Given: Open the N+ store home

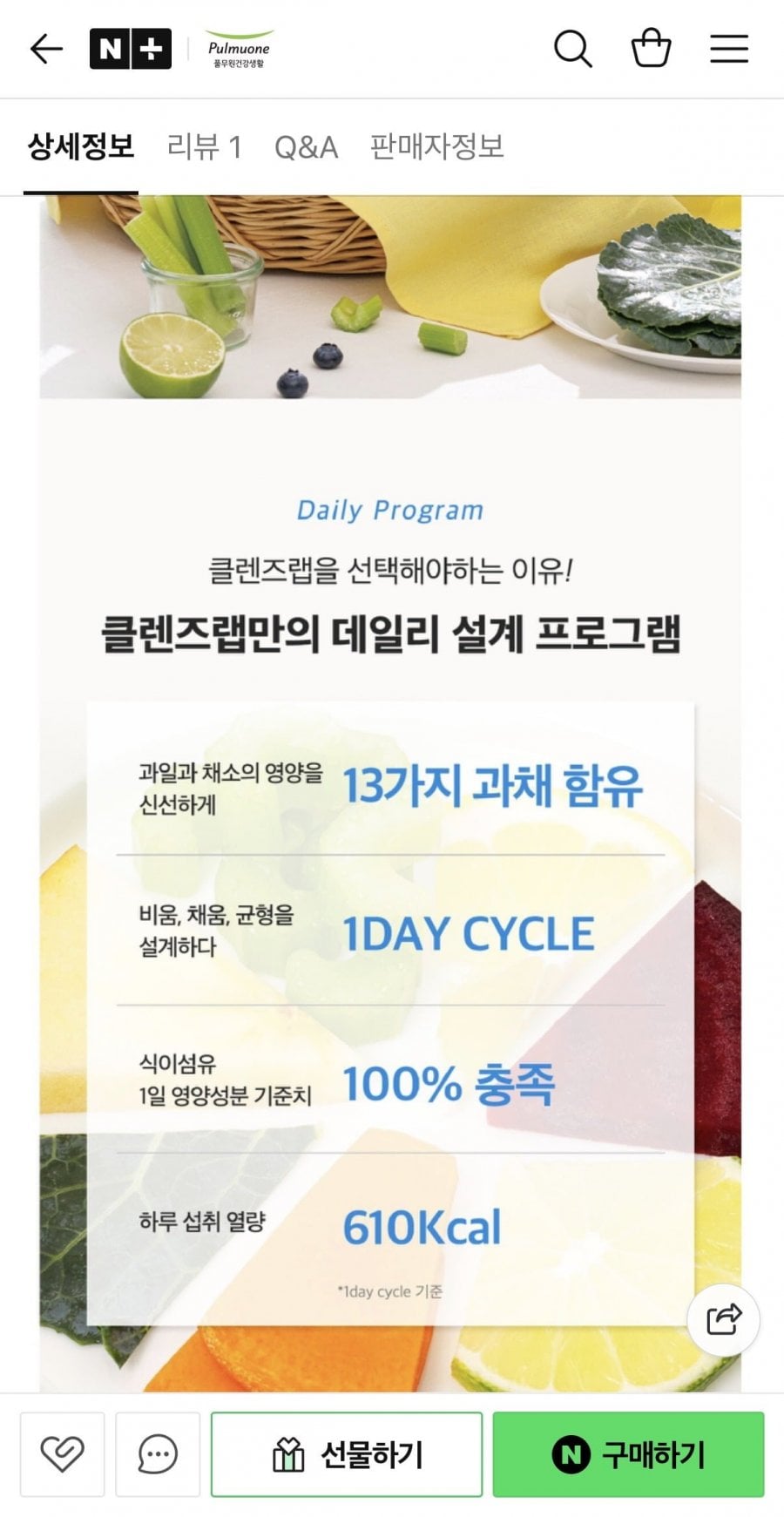Looking at the screenshot, I should [131, 49].
